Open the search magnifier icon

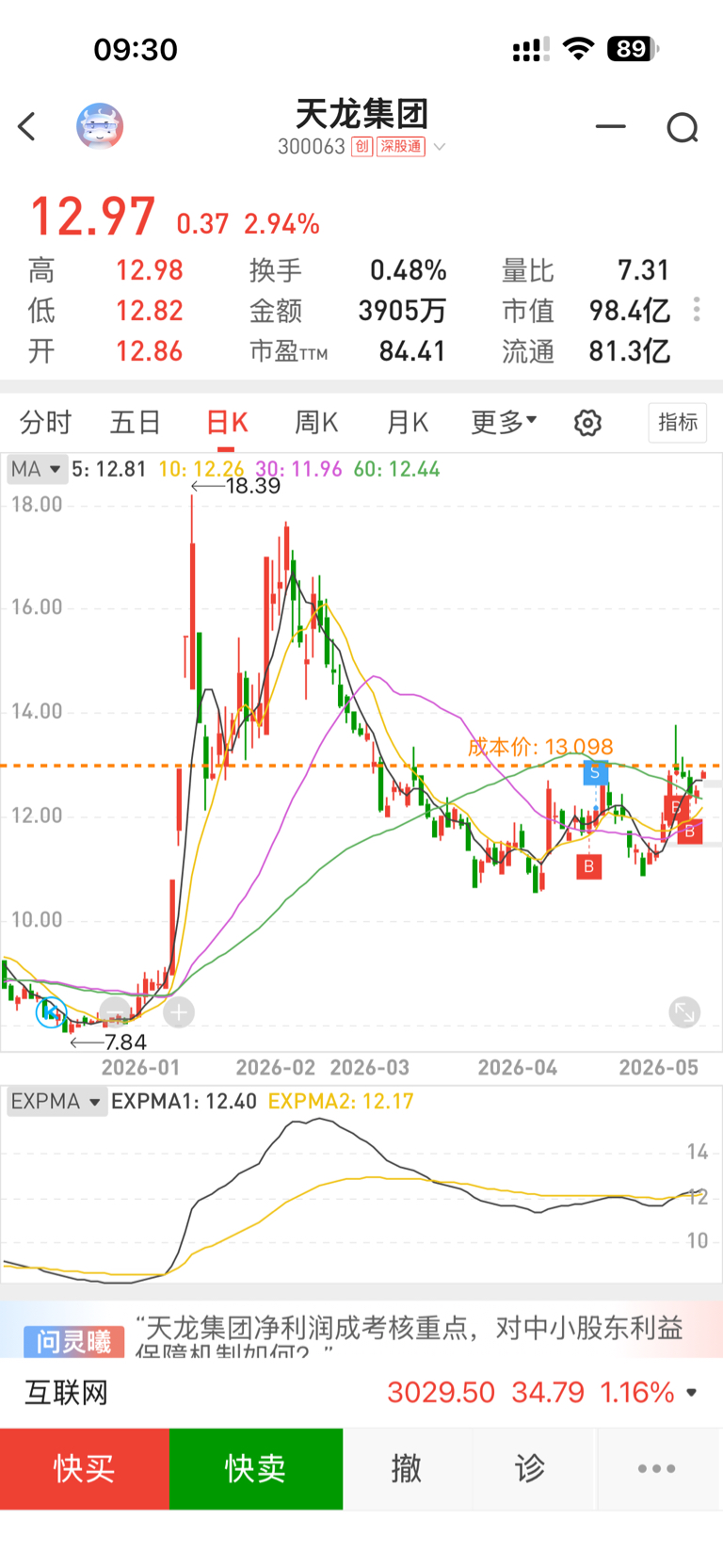[x=683, y=127]
